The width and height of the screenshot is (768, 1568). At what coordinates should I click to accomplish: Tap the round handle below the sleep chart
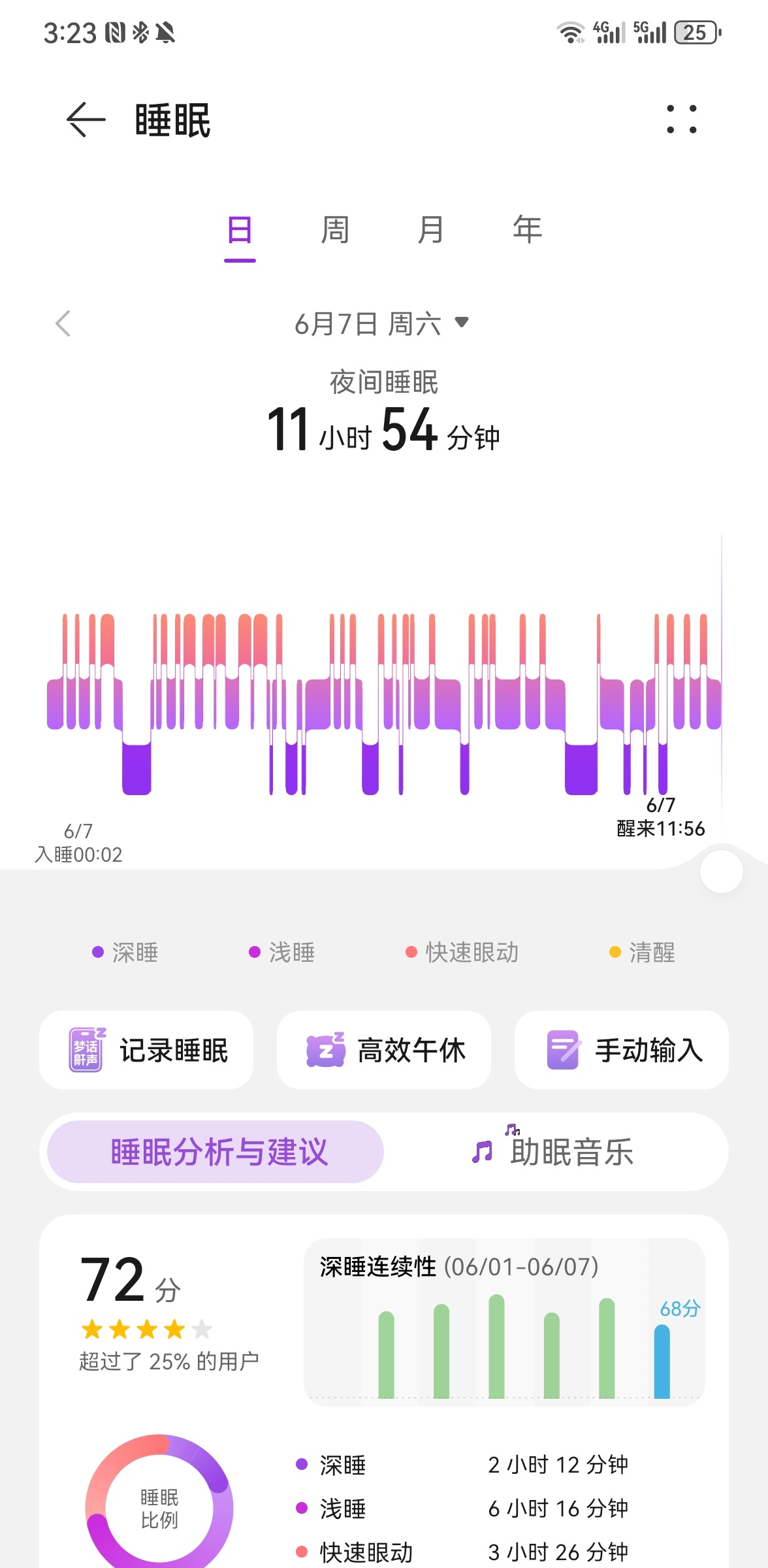coord(722,872)
